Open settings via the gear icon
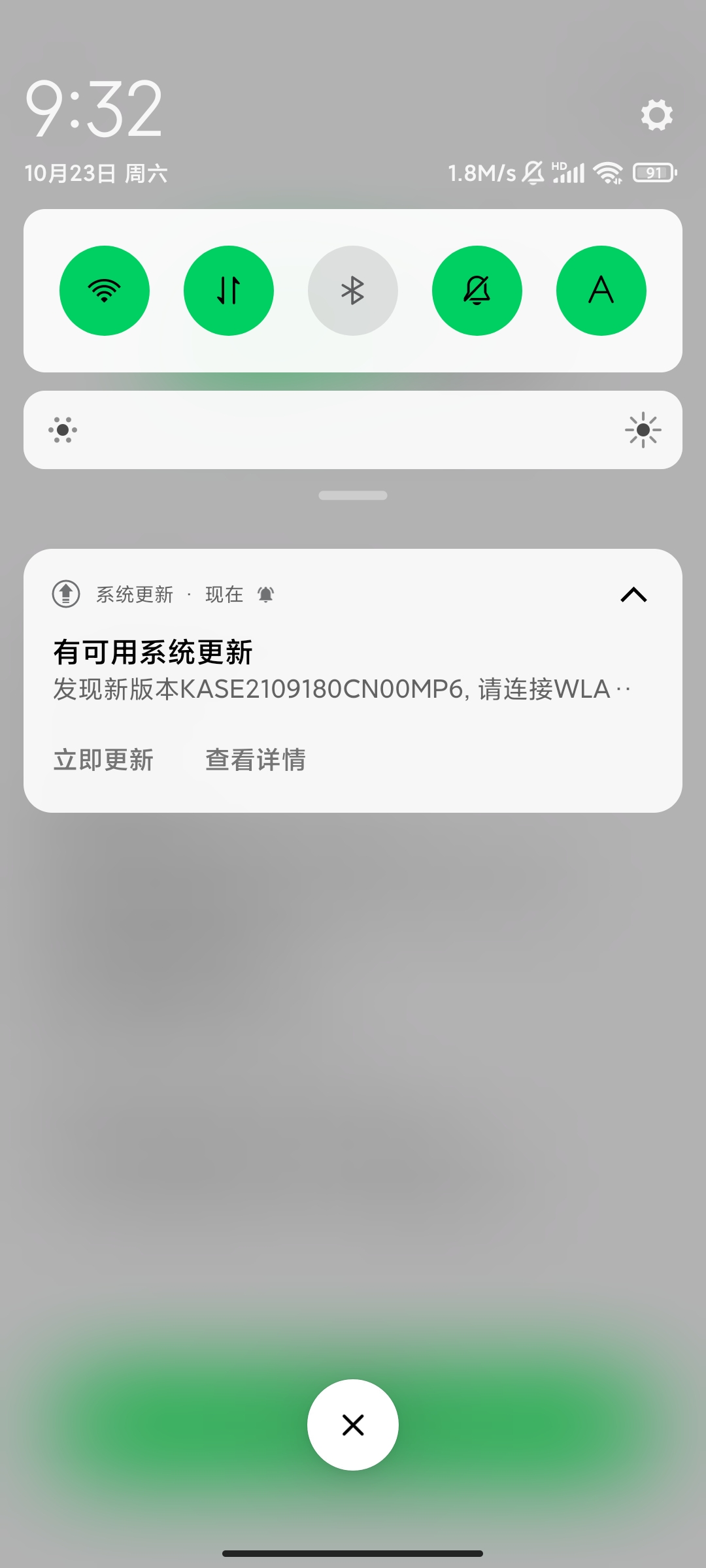The image size is (706, 1568). click(x=656, y=115)
